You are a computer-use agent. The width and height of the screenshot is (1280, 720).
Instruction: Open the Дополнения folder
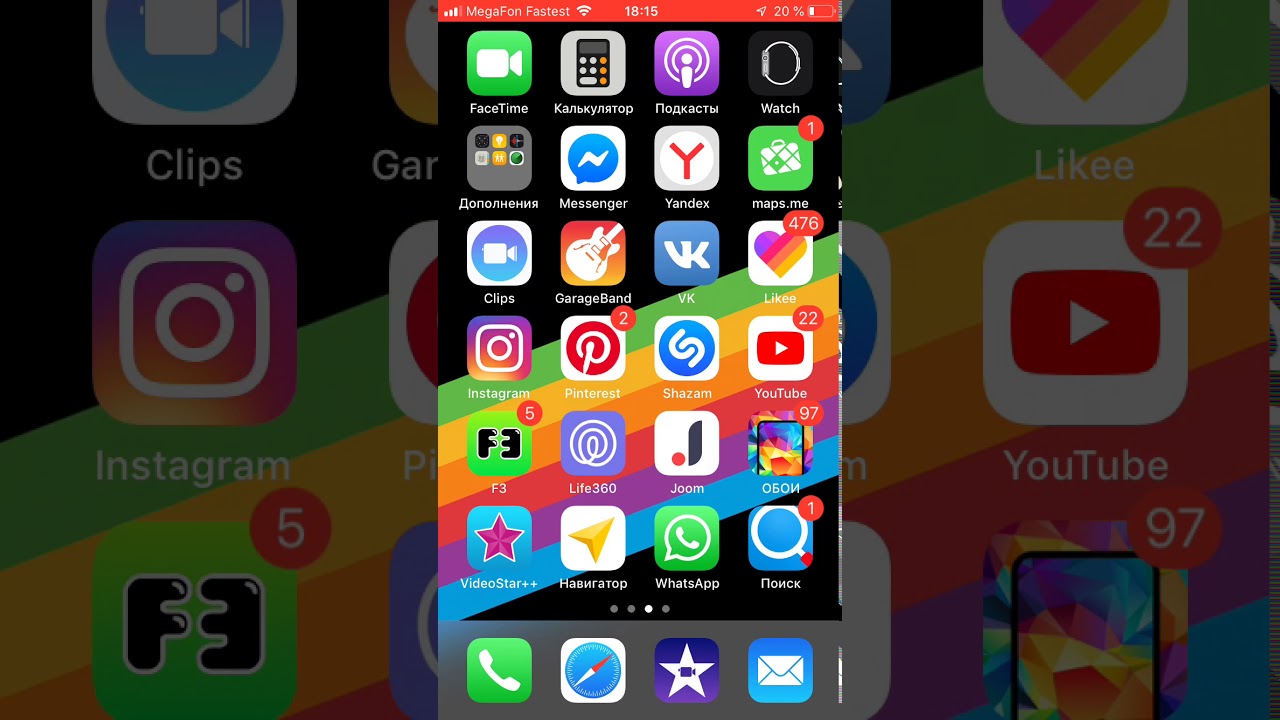coord(499,158)
